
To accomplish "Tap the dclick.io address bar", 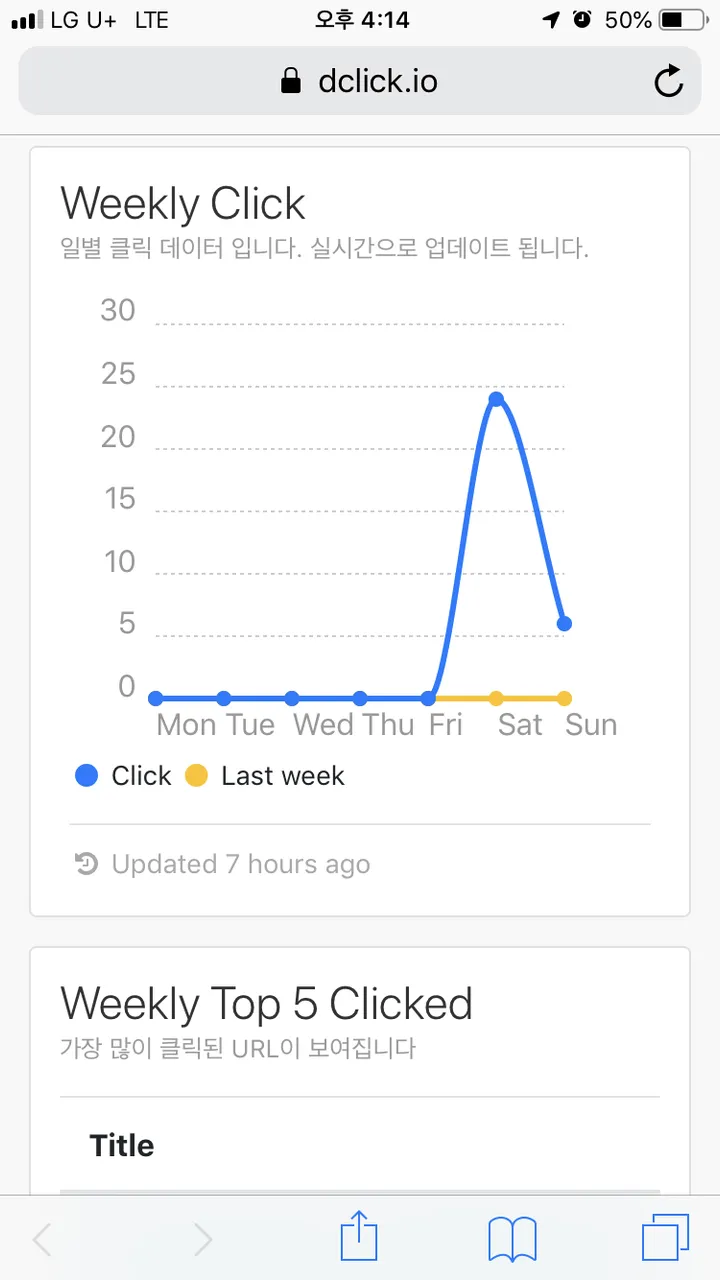I will point(360,81).
